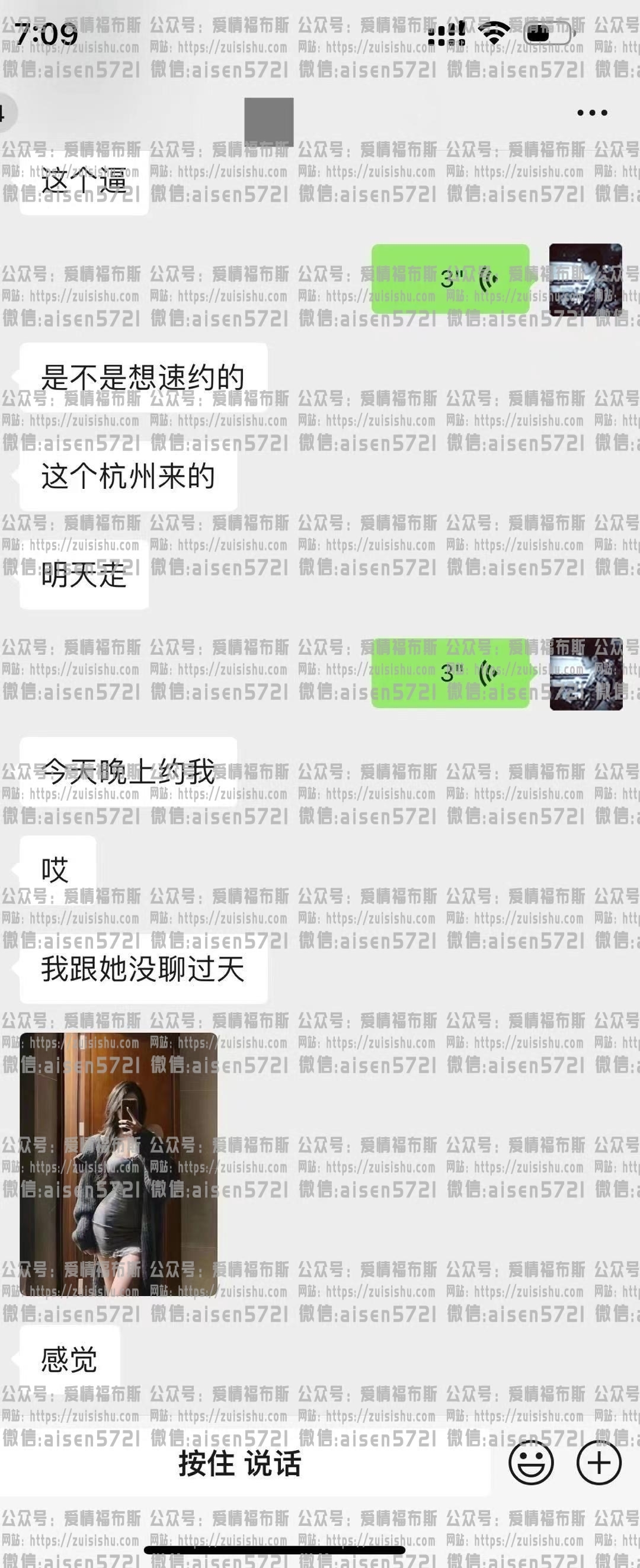Open the chat overflow menu
The image size is (640, 1568).
592,113
